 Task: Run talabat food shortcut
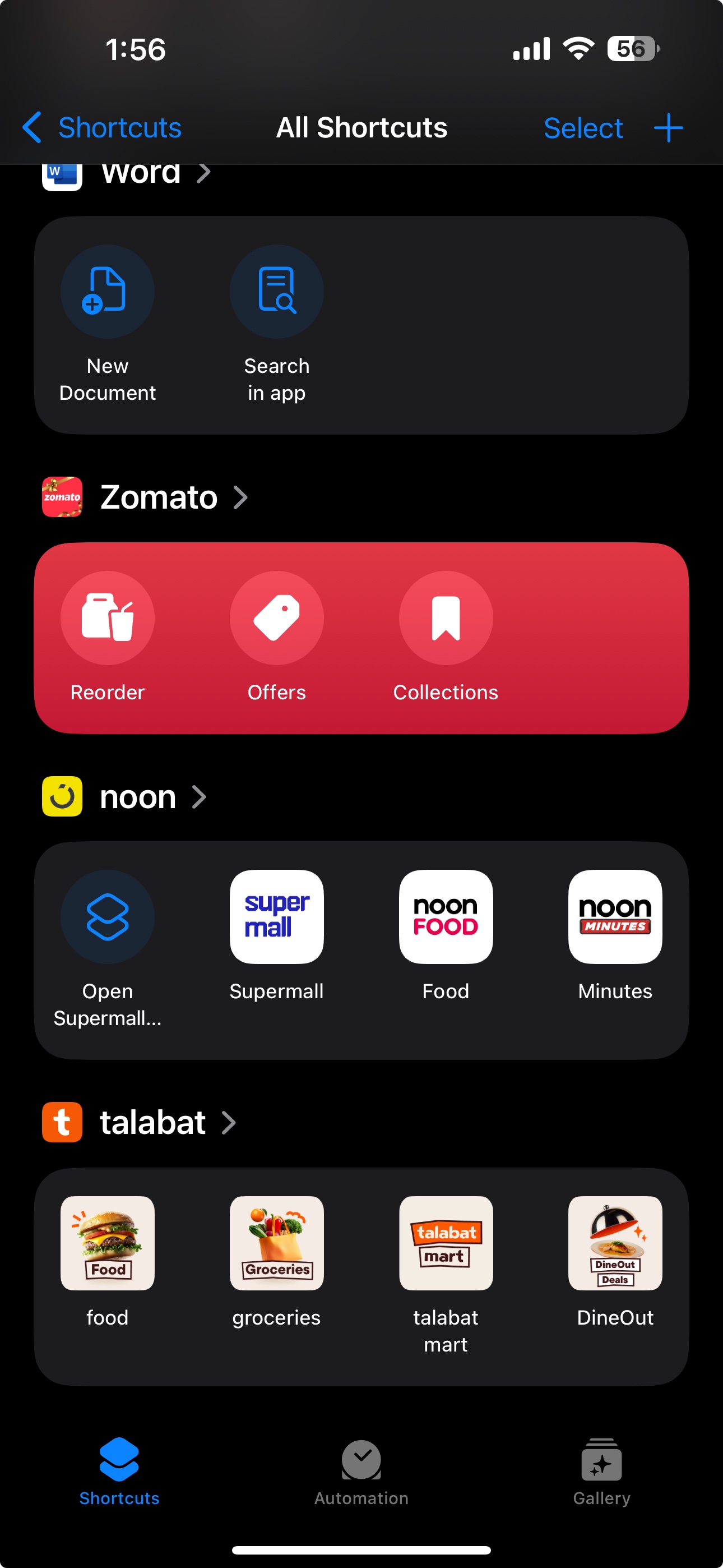(x=108, y=1243)
